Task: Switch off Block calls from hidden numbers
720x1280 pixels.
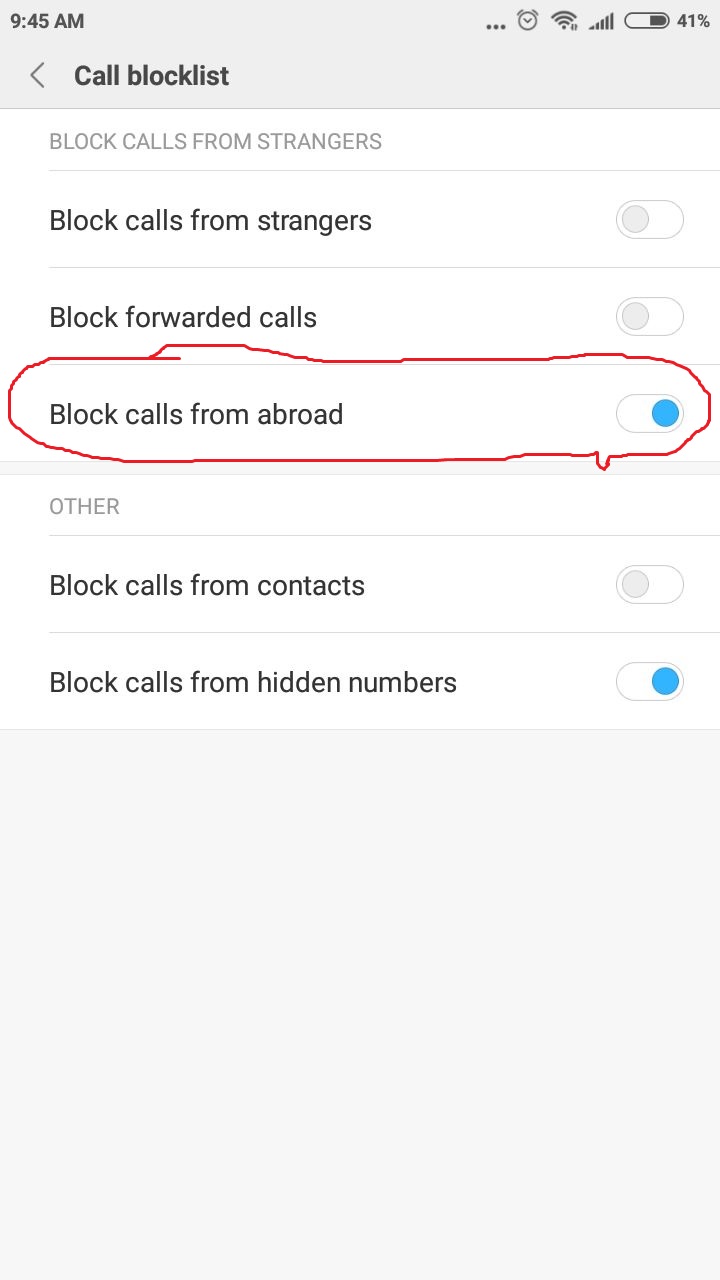Action: (650, 682)
